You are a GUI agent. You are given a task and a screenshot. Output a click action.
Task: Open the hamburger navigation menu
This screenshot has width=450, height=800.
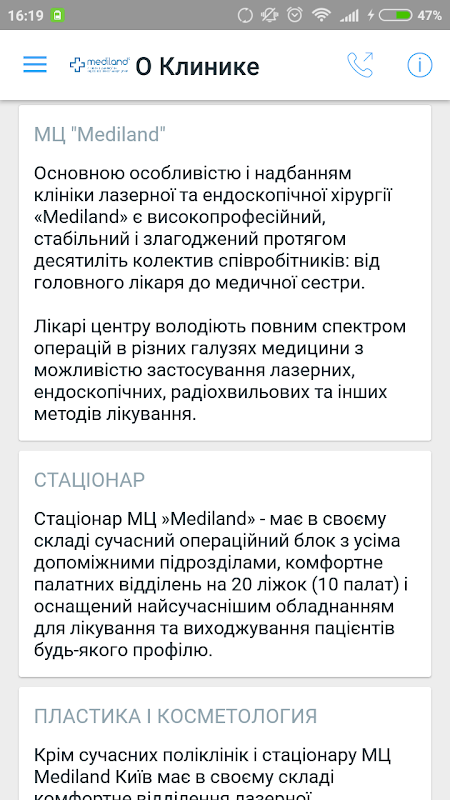(x=35, y=65)
